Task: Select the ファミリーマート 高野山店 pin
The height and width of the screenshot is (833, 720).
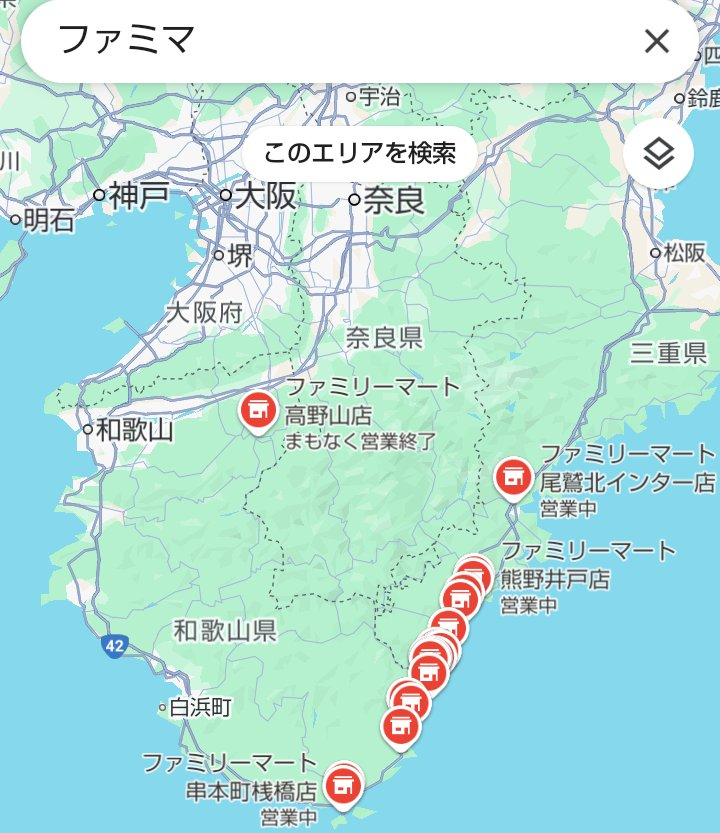Action: point(258,409)
